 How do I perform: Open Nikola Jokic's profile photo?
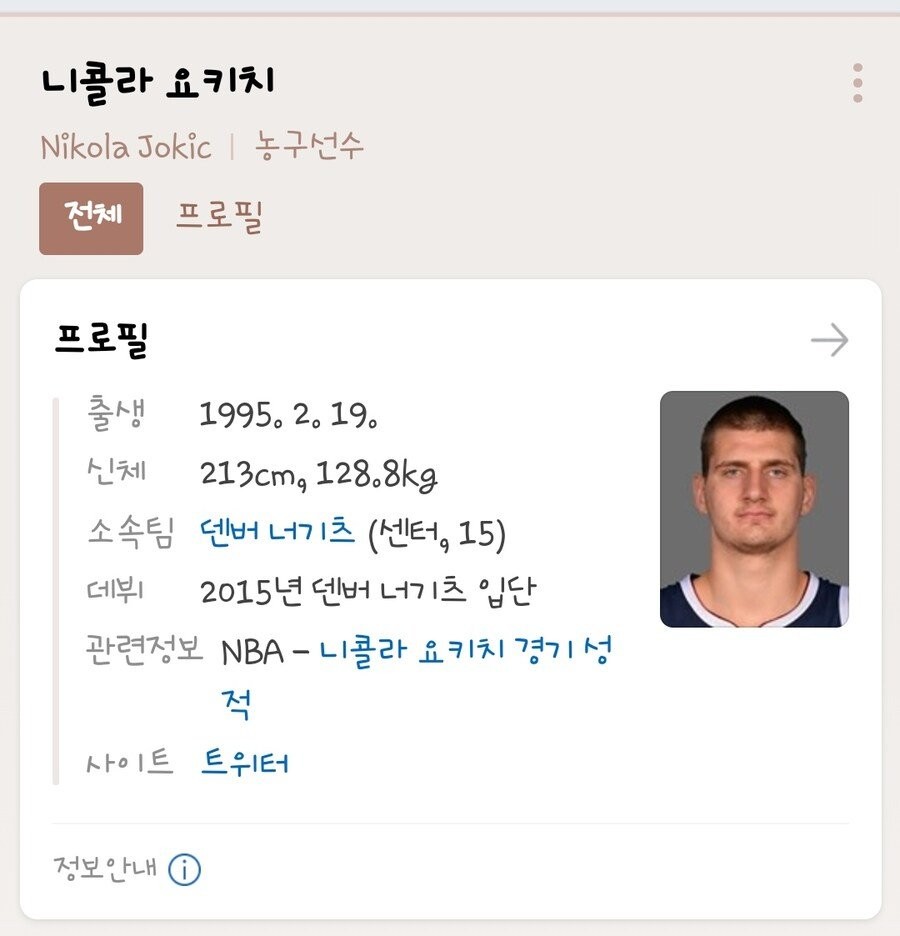(754, 509)
